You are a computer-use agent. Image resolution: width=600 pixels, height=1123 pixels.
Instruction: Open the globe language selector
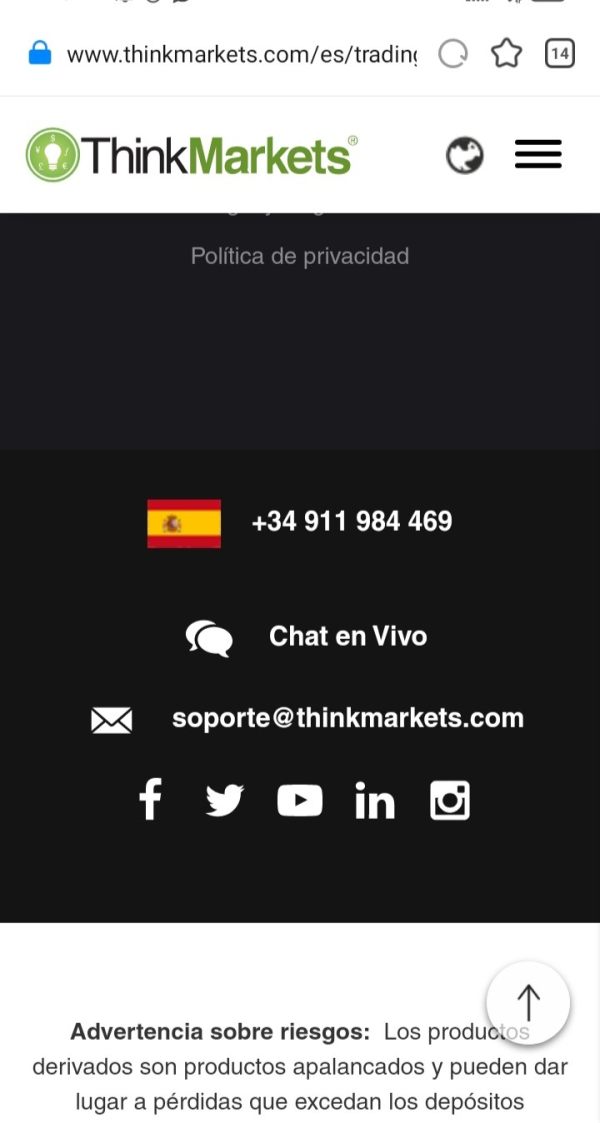[465, 155]
